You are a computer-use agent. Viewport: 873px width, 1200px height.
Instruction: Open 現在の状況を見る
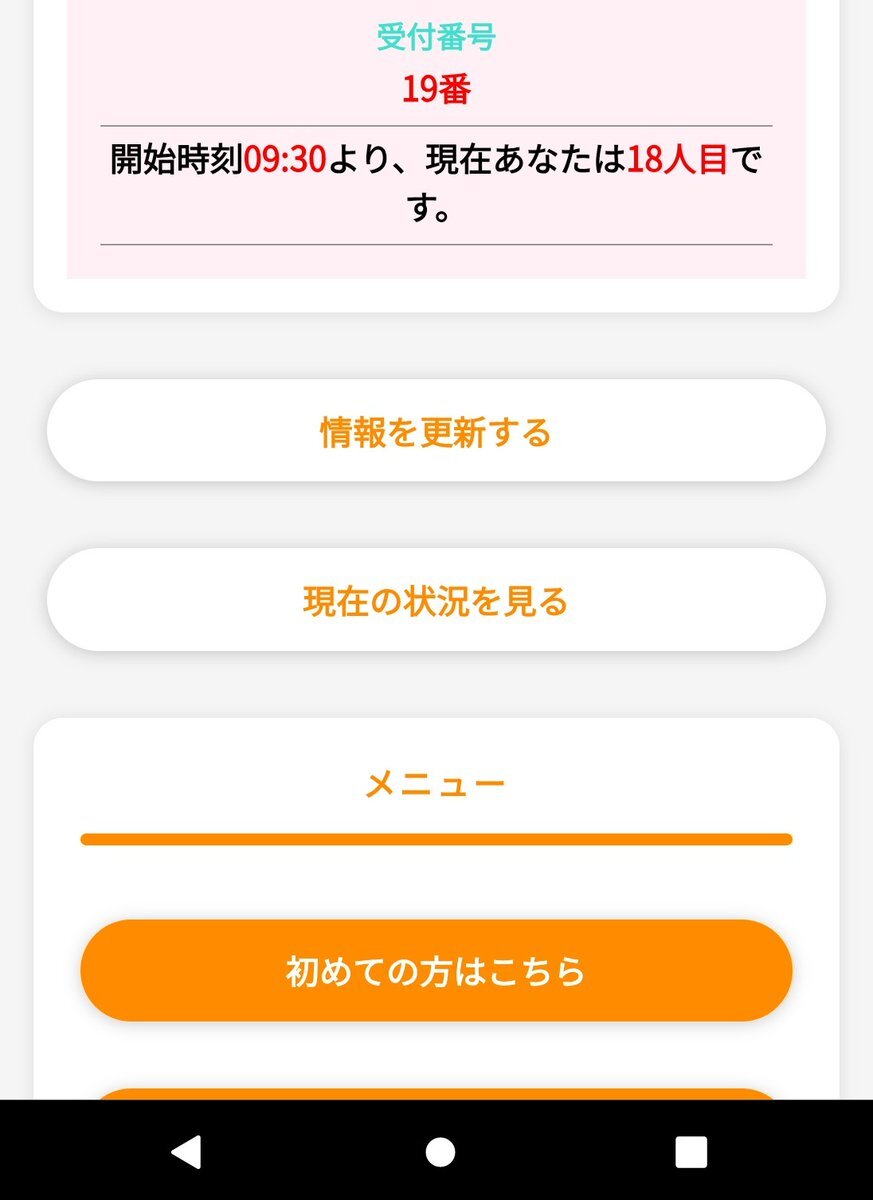click(436, 600)
